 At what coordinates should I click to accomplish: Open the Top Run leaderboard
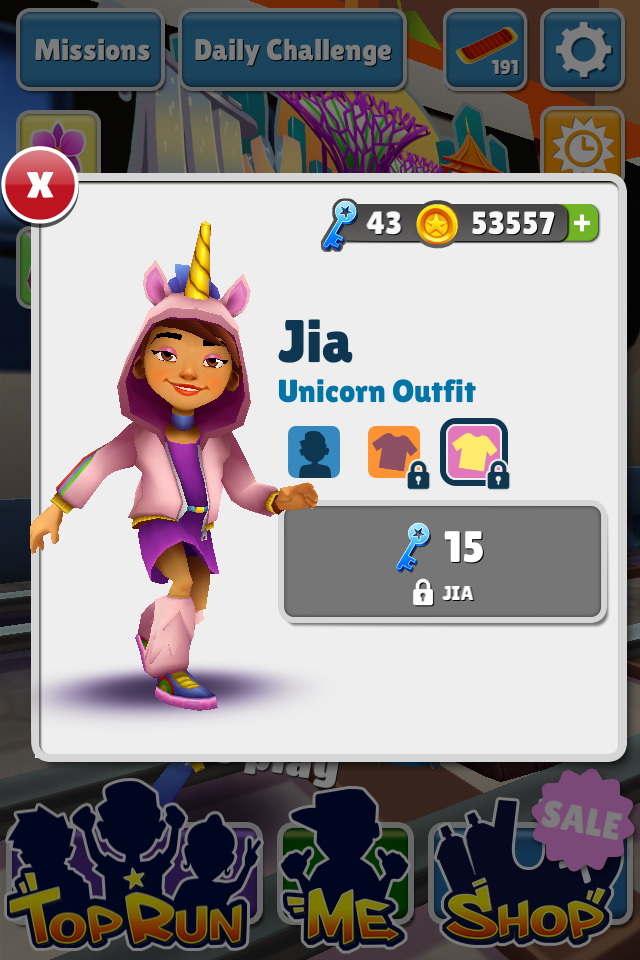pos(133,870)
